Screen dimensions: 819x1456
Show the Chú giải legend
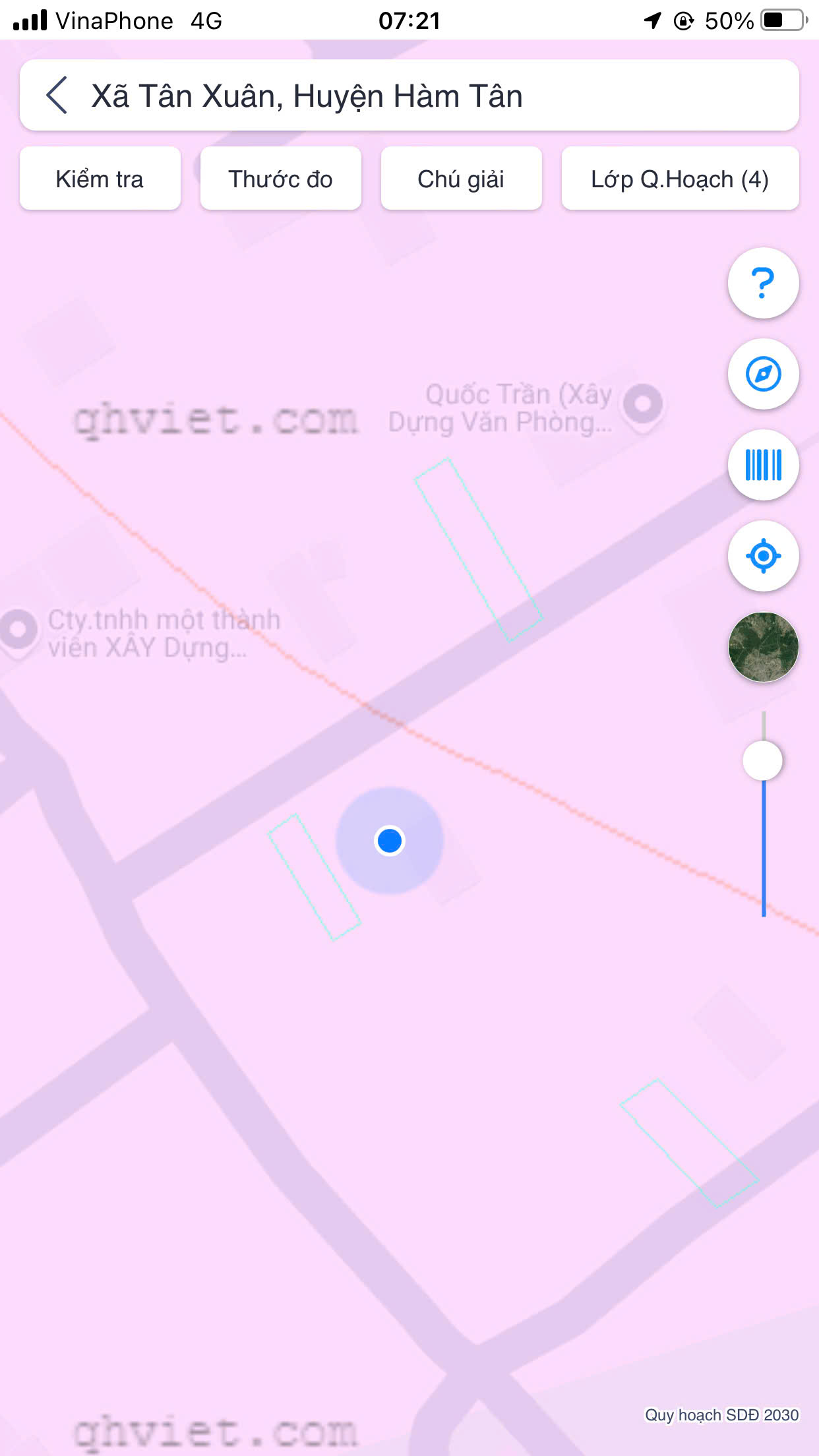pyautogui.click(x=461, y=179)
